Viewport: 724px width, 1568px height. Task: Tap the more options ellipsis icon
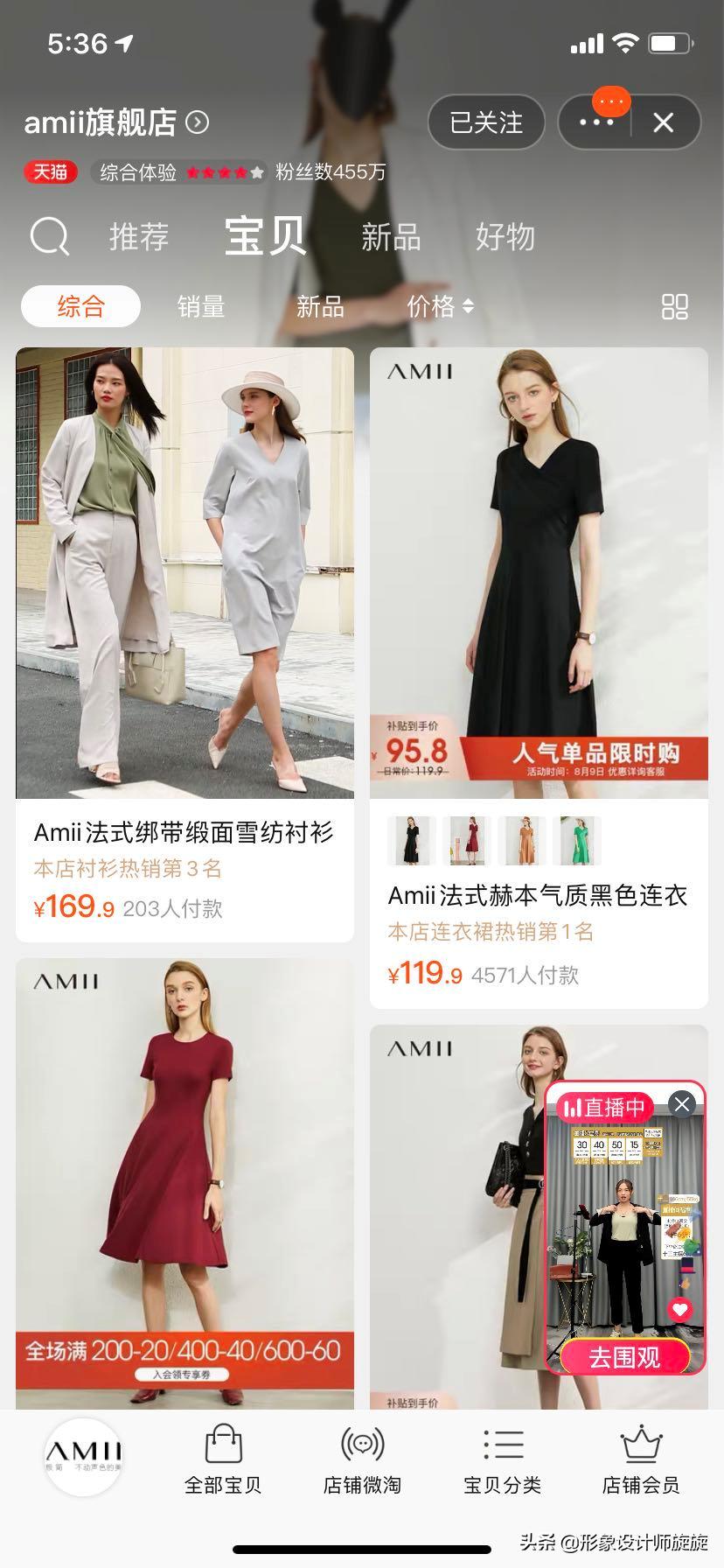pos(596,122)
